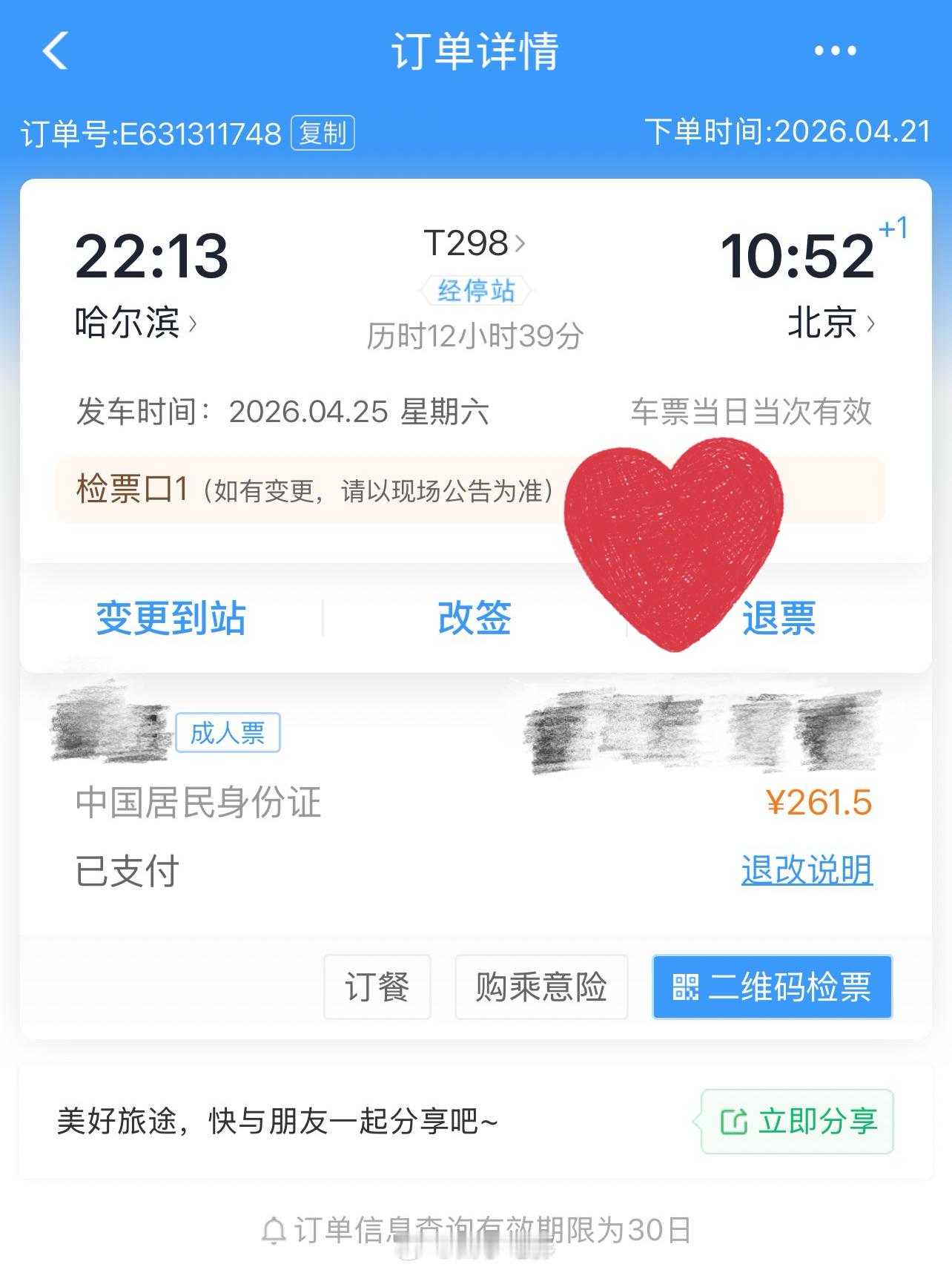Image resolution: width=952 pixels, height=1270 pixels.
Task: Tap the 经停站 stops badge under T298
Action: pyautogui.click(x=475, y=291)
